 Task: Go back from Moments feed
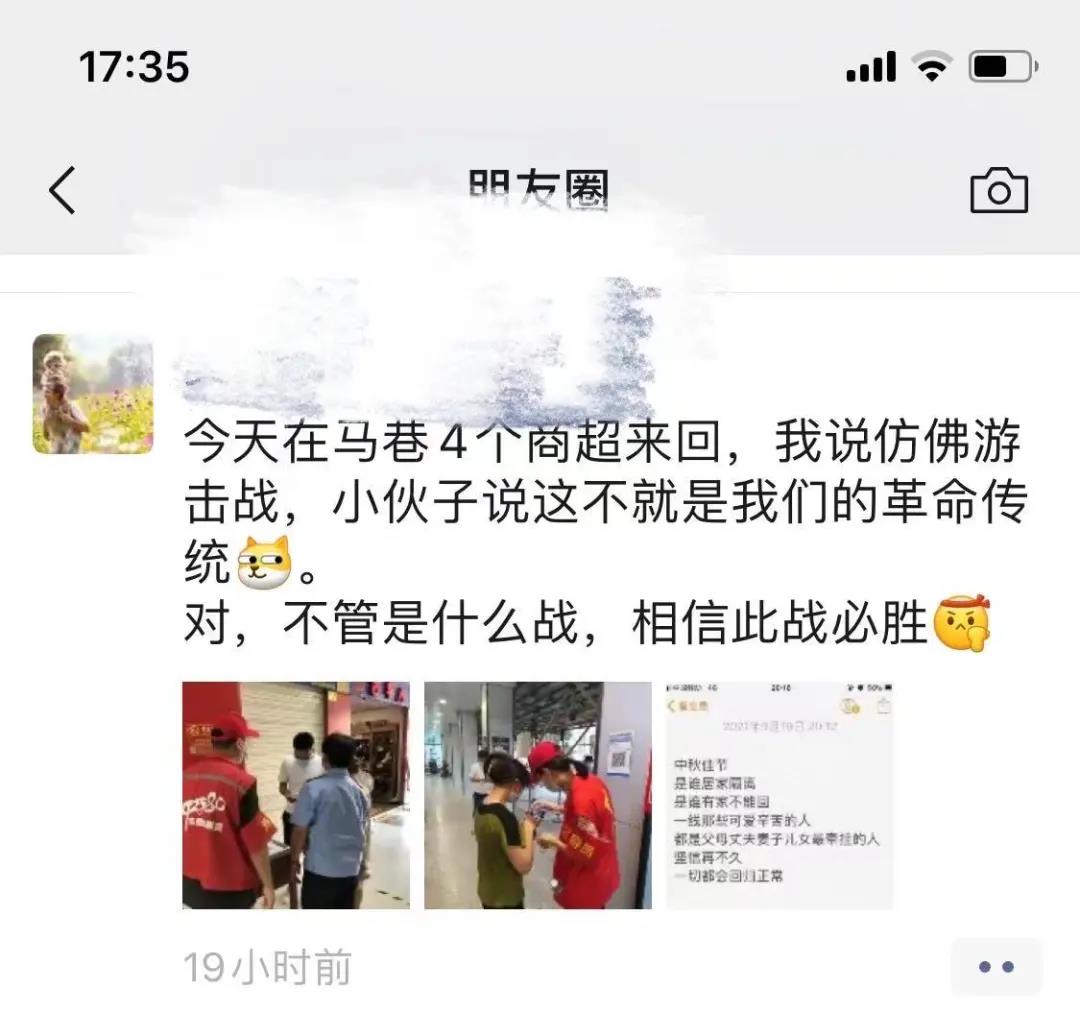62,190
